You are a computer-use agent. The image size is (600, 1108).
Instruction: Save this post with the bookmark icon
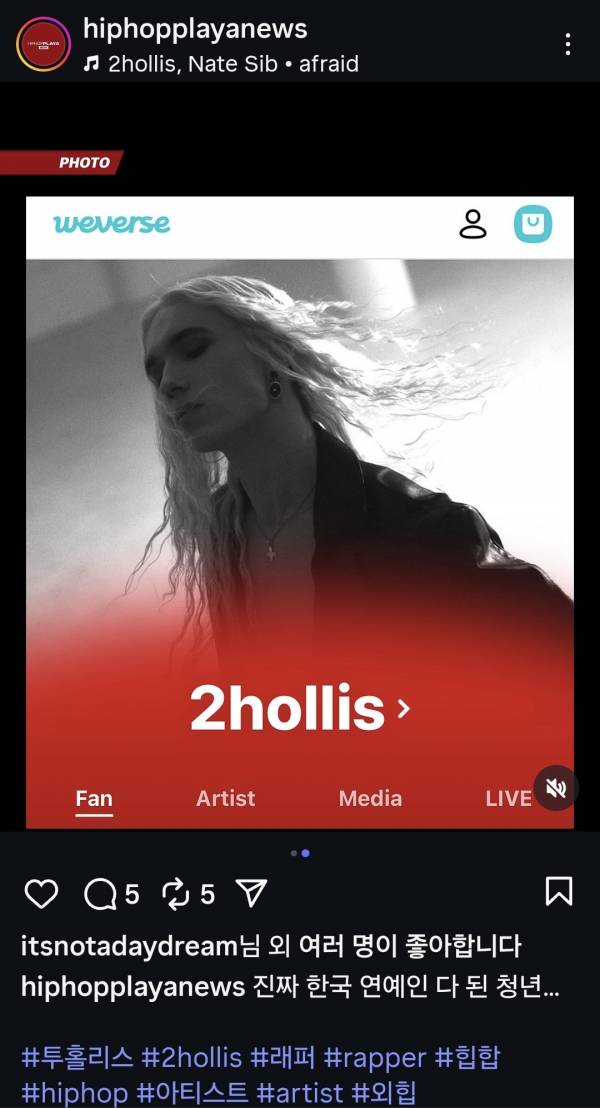559,891
